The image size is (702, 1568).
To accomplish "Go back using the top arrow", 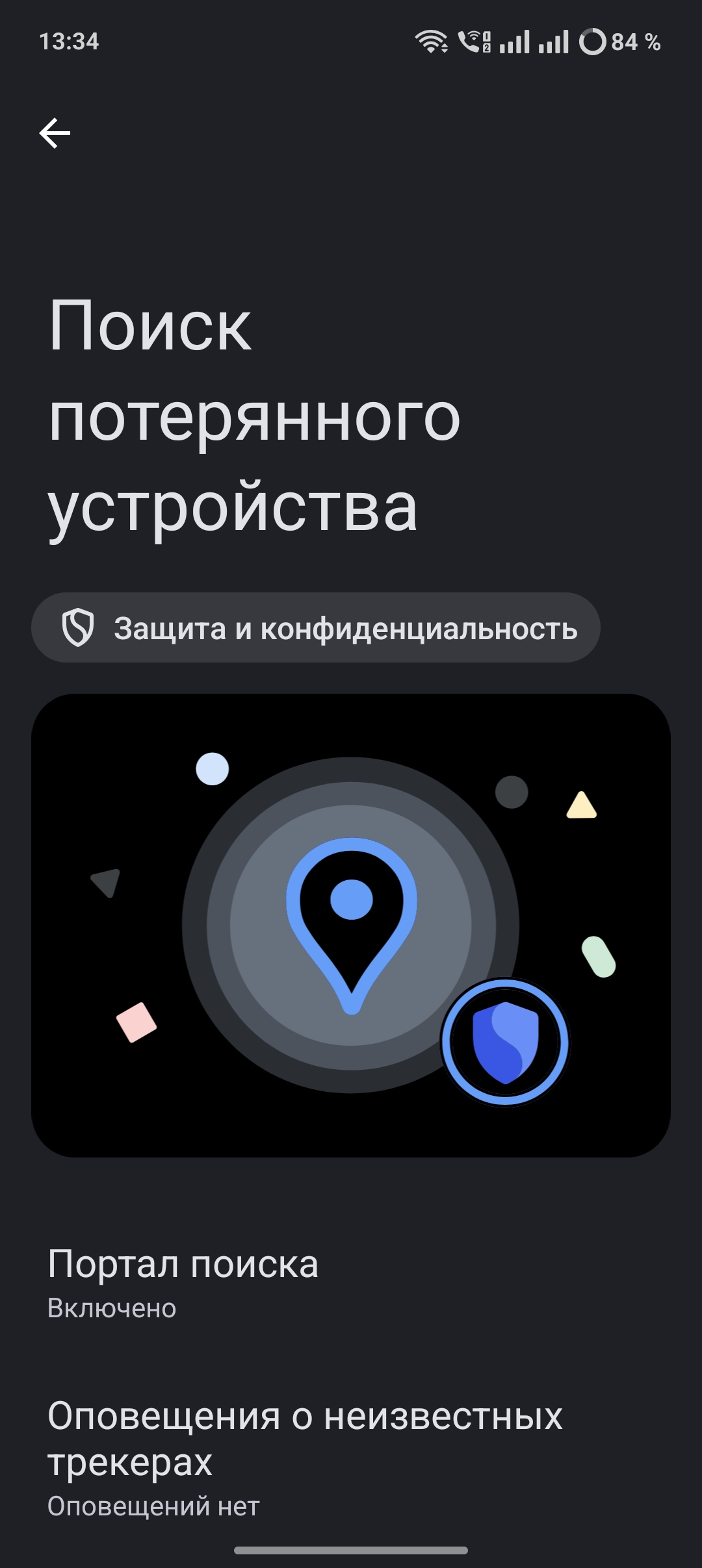I will 55,133.
